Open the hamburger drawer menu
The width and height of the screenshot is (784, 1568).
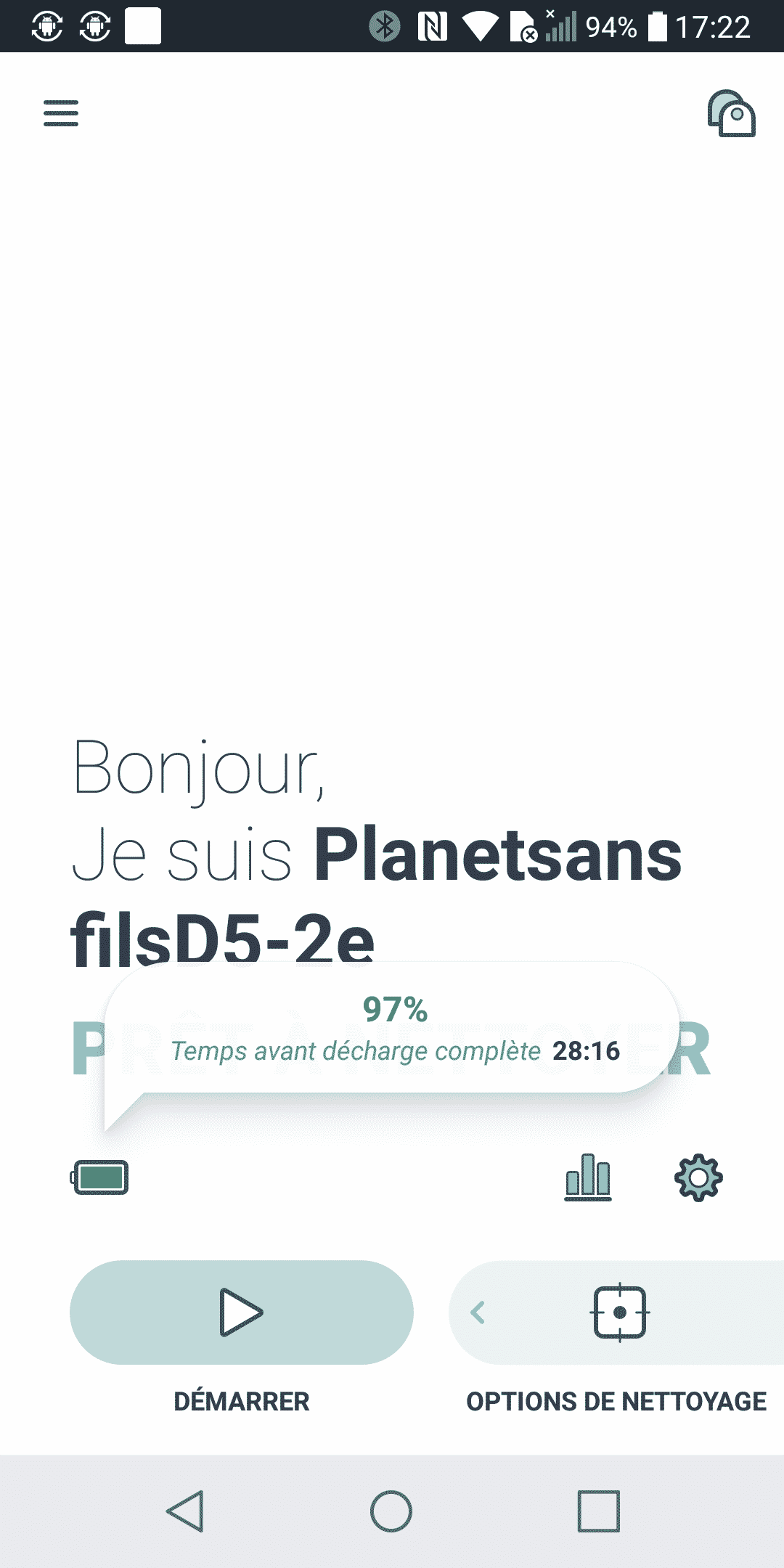pyautogui.click(x=61, y=113)
